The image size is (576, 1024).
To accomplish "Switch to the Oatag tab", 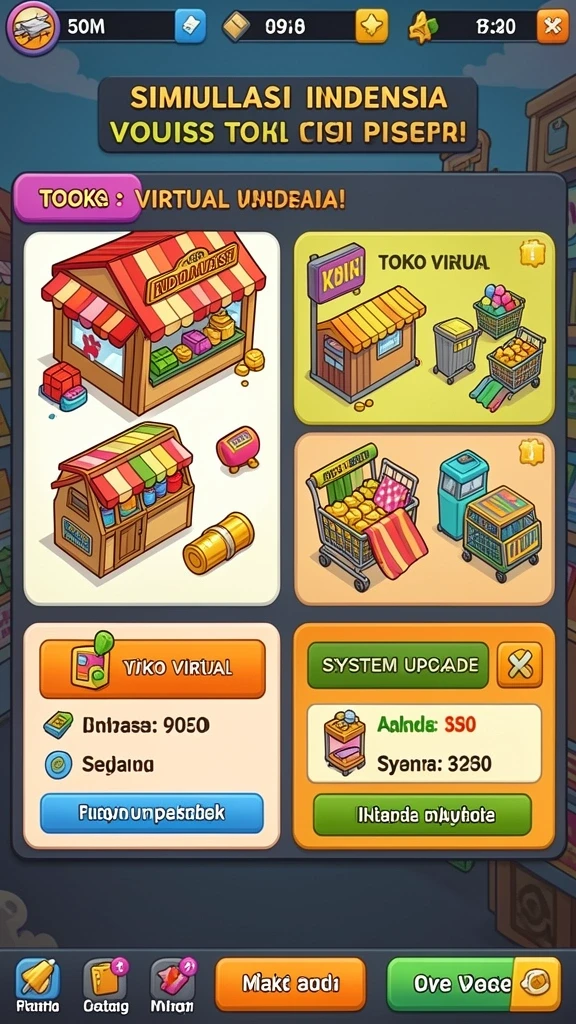I will [x=105, y=985].
